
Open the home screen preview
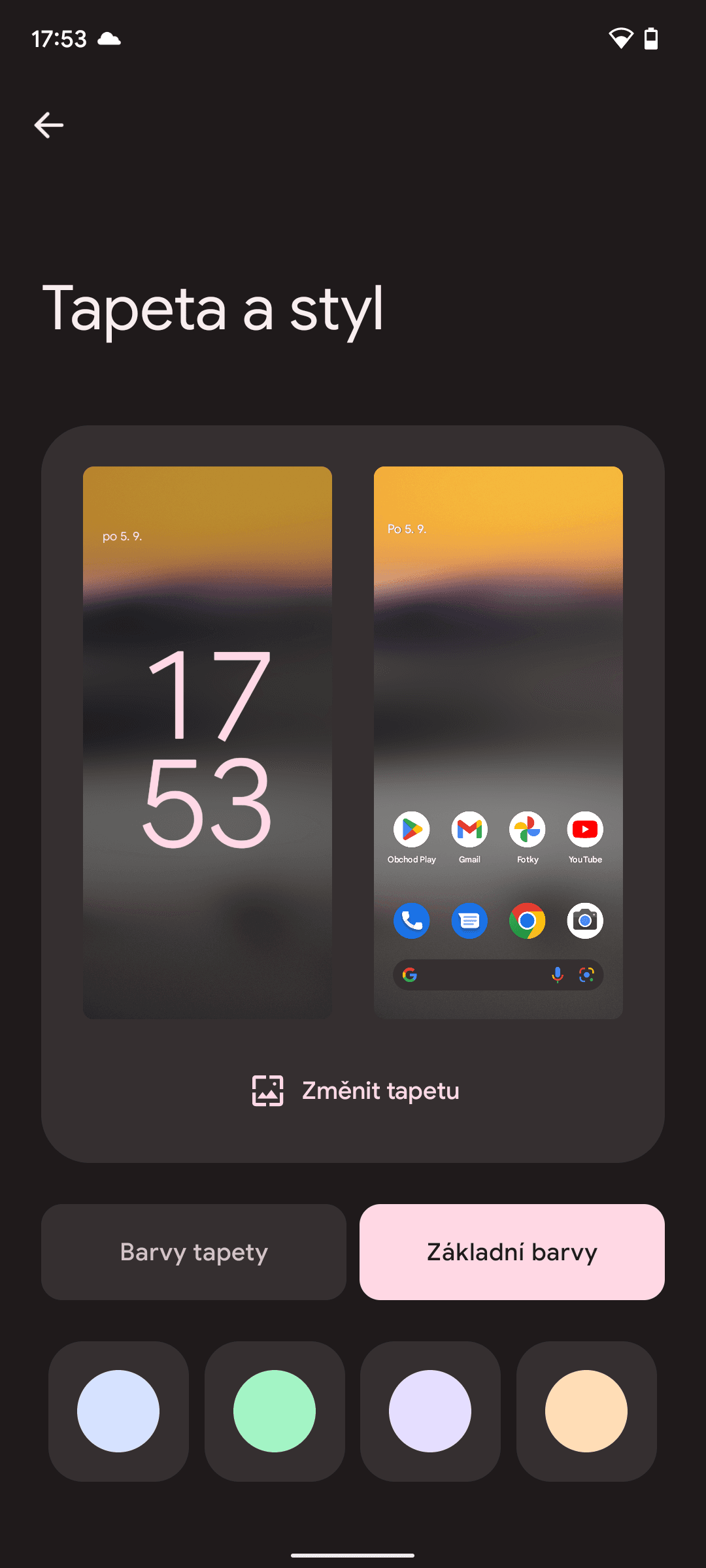pyautogui.click(x=498, y=742)
